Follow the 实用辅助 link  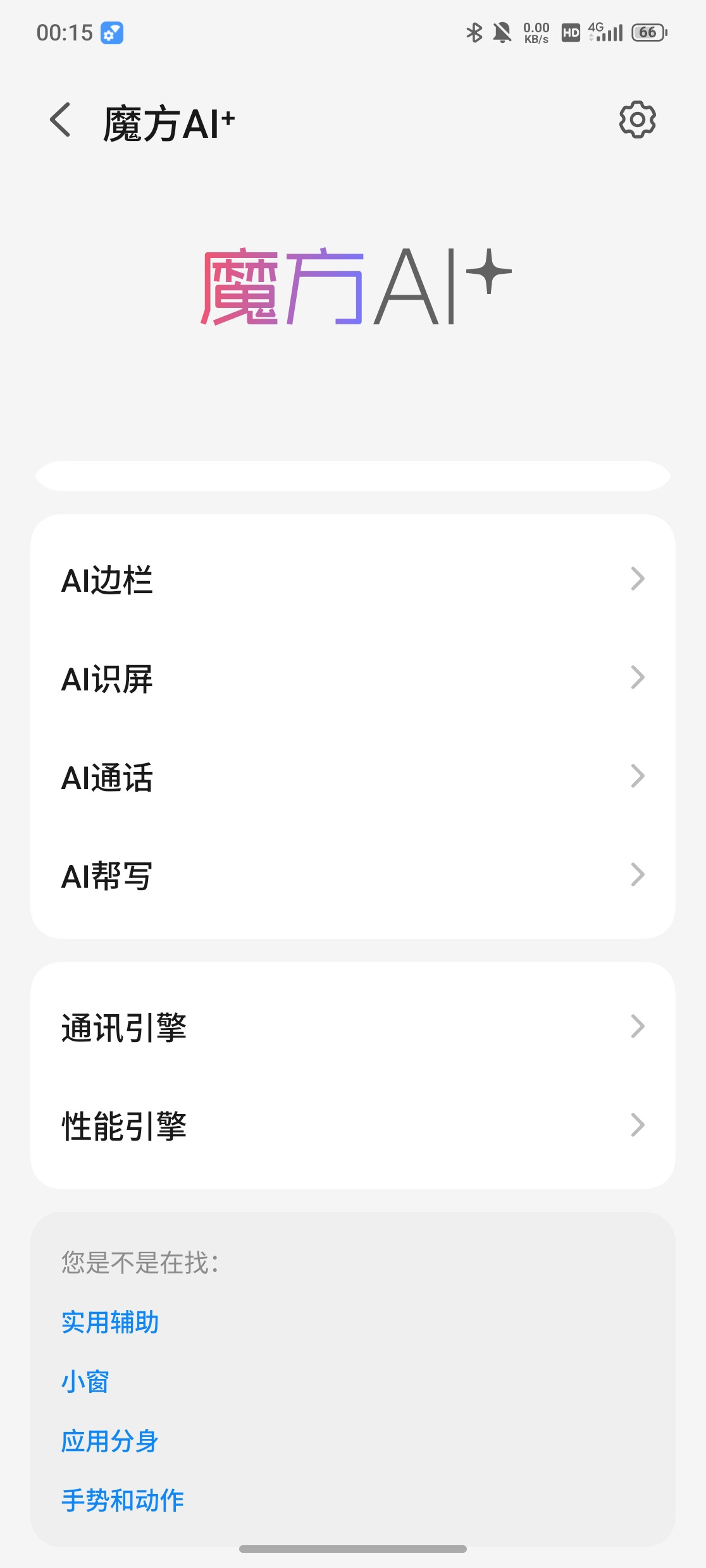[110, 1322]
